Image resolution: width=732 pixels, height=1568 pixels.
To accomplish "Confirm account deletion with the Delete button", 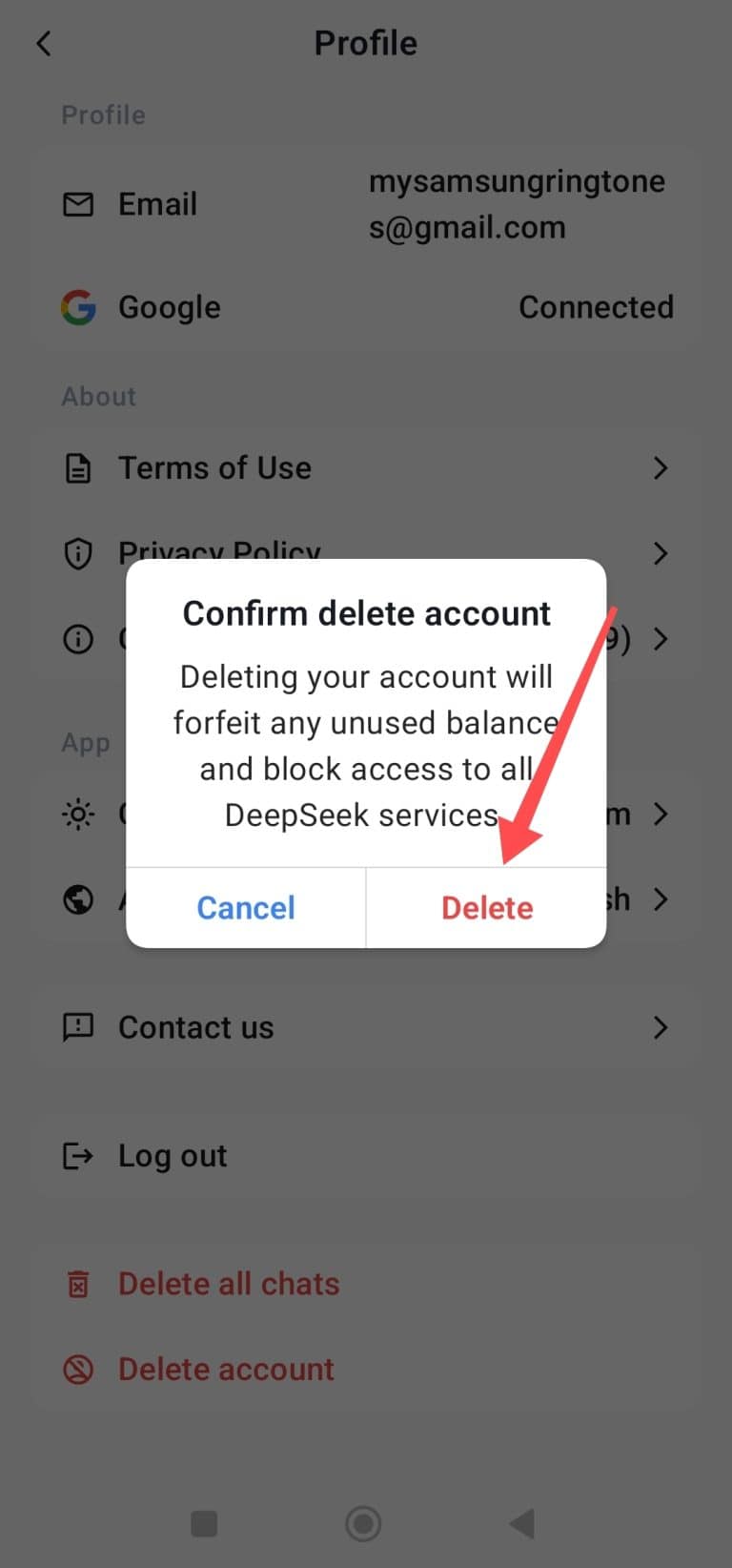I will (x=486, y=907).
